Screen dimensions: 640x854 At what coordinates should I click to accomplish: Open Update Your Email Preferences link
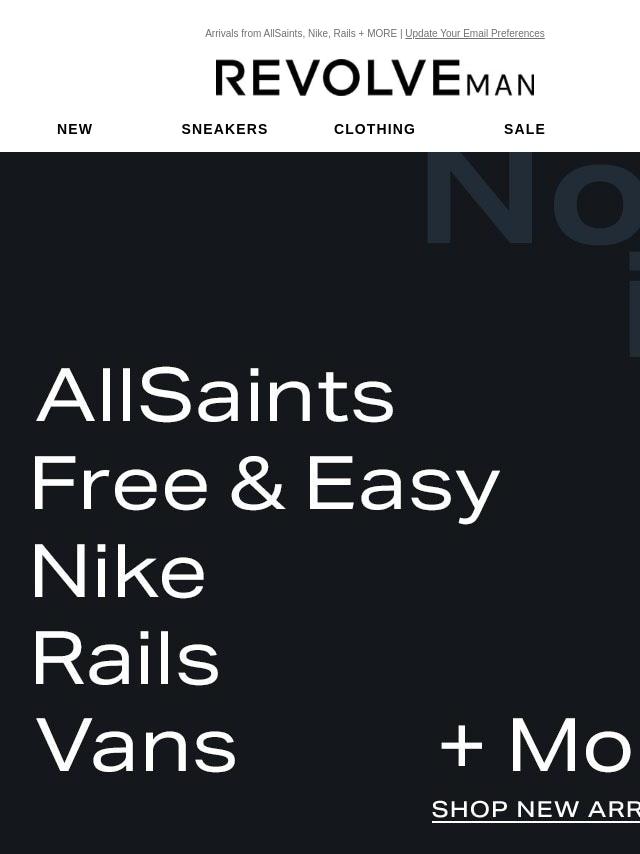pyautogui.click(x=474, y=34)
